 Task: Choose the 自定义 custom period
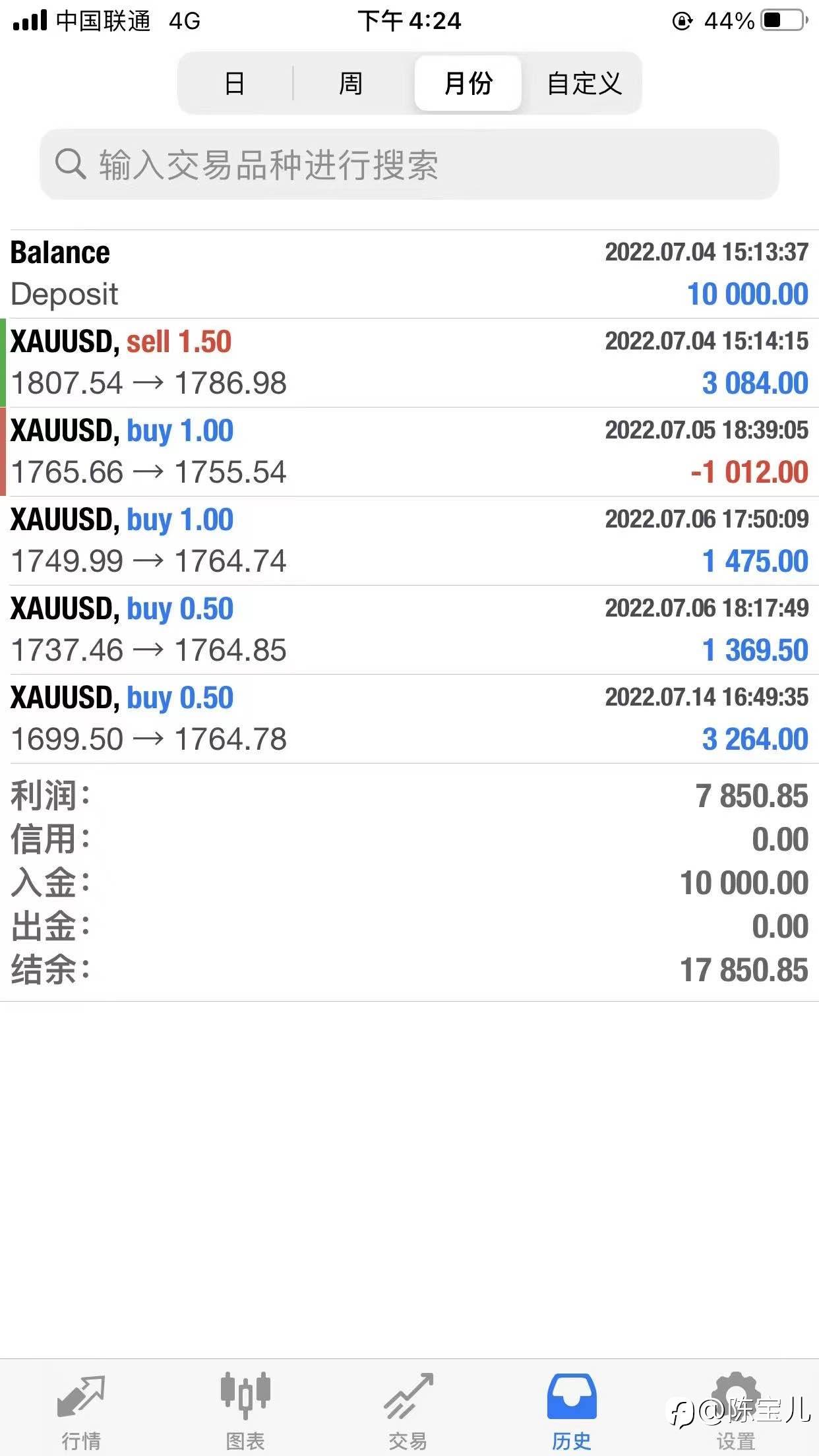click(x=584, y=83)
